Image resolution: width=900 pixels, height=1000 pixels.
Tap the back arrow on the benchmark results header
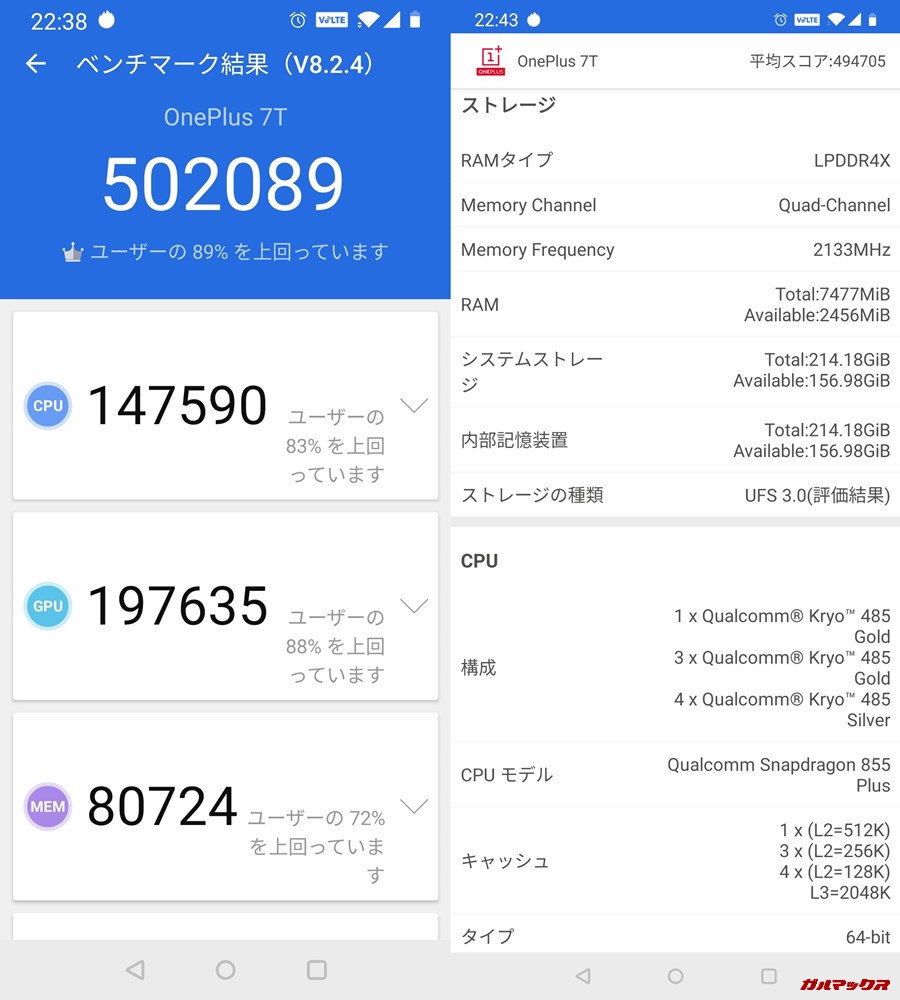(35, 63)
